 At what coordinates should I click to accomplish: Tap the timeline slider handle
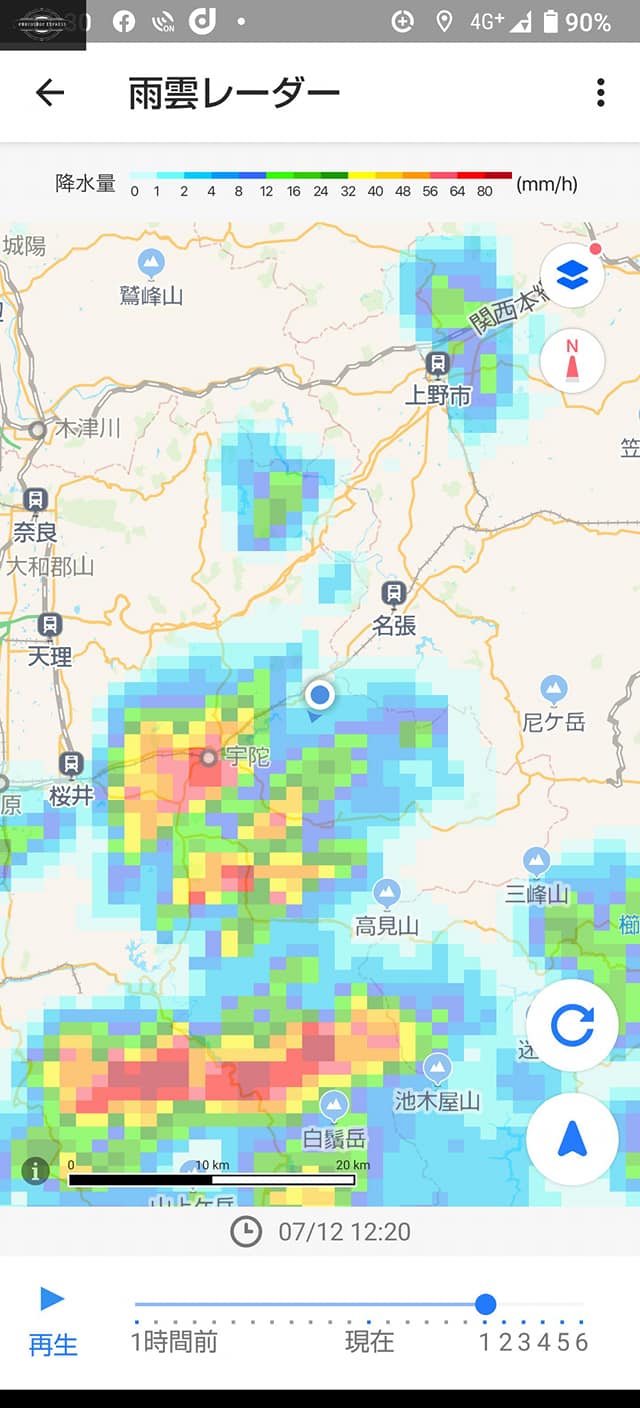coord(486,1304)
